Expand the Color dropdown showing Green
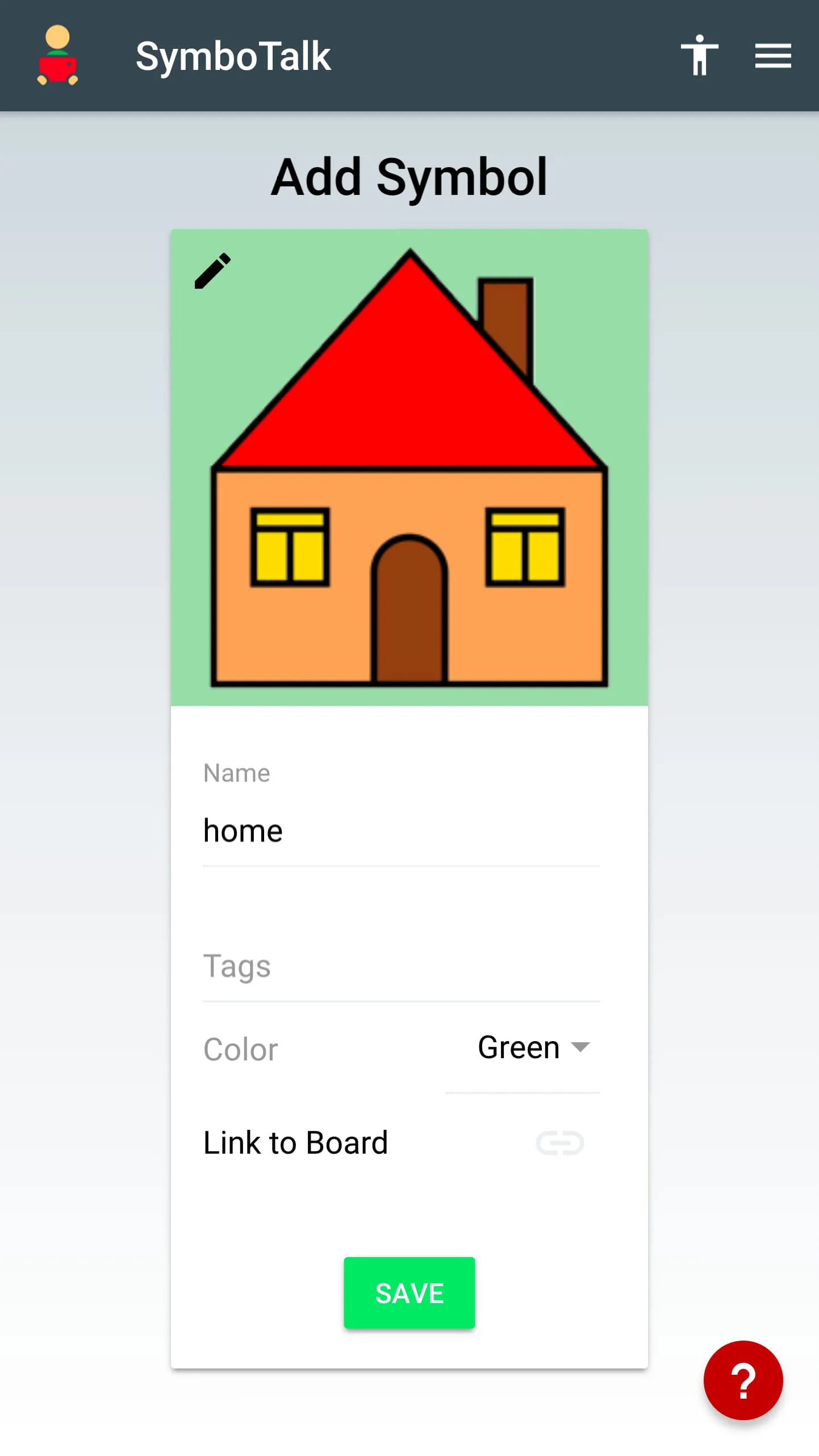Image resolution: width=819 pixels, height=1456 pixels. [x=533, y=1047]
